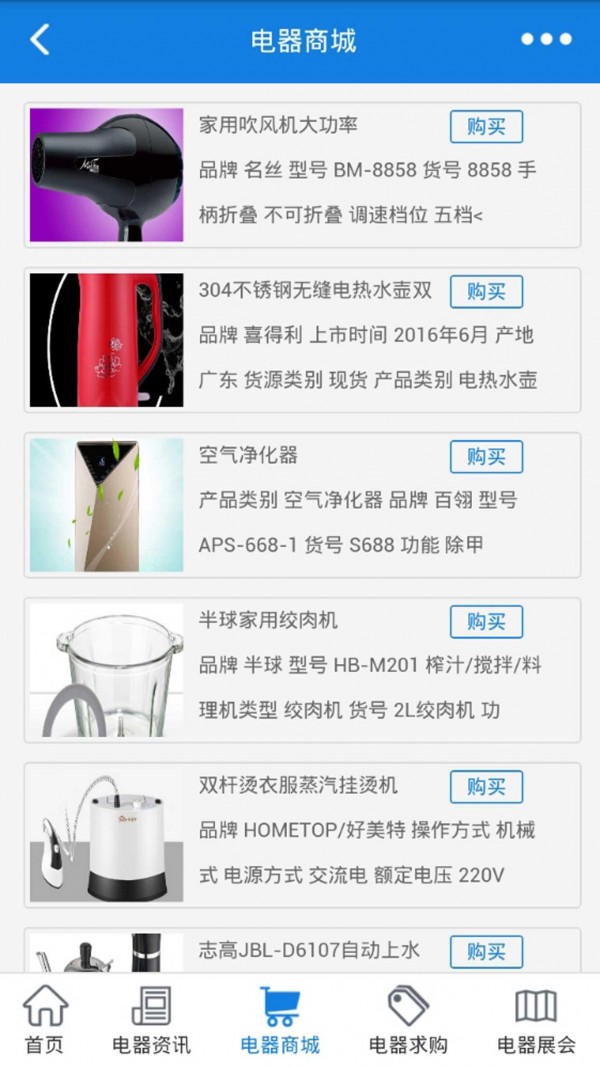Viewport: 600px width, 1067px height.
Task: Buy the 志高JBL-D6107自动上水 item
Action: point(486,951)
